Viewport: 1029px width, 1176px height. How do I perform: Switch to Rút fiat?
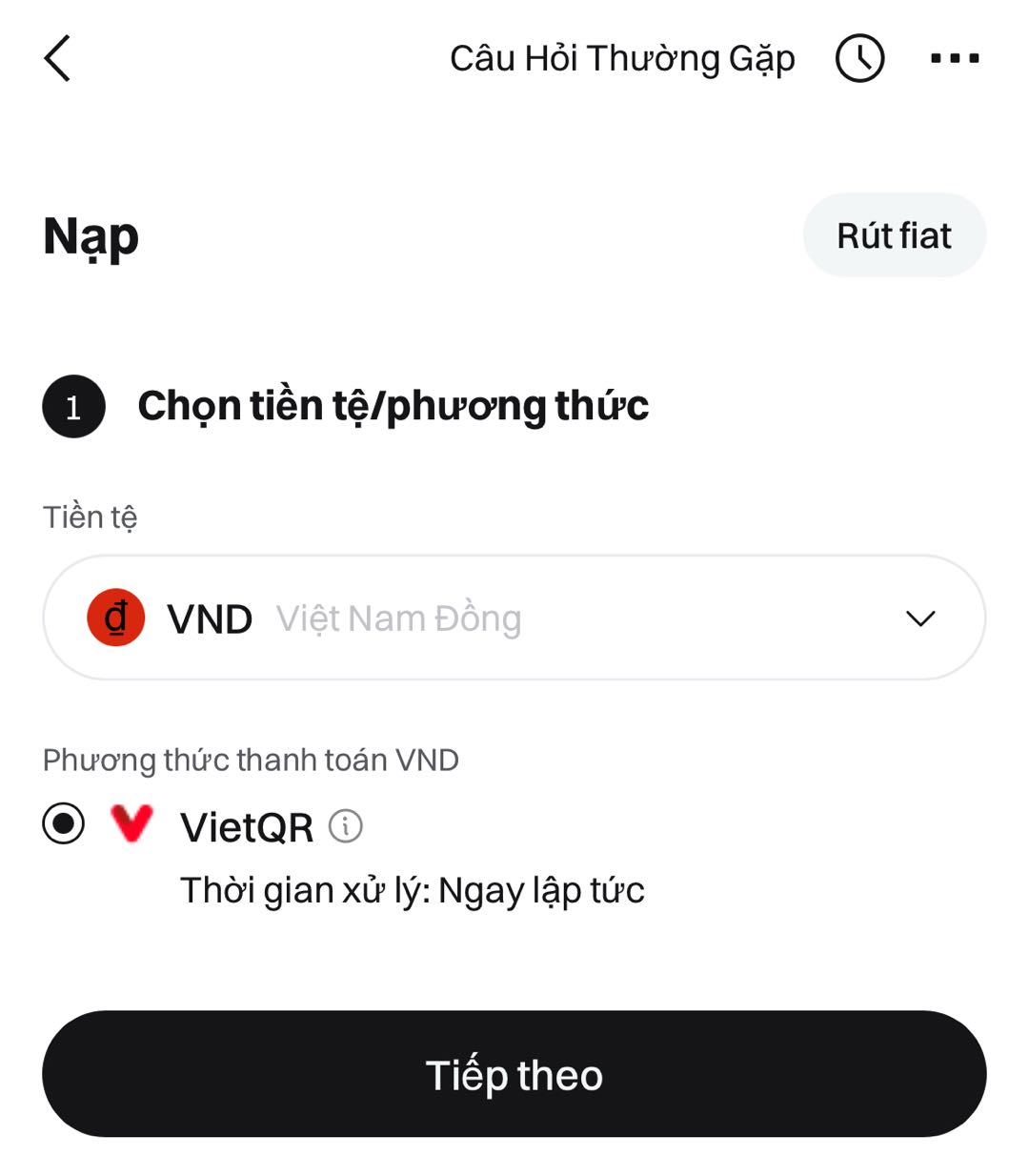894,235
